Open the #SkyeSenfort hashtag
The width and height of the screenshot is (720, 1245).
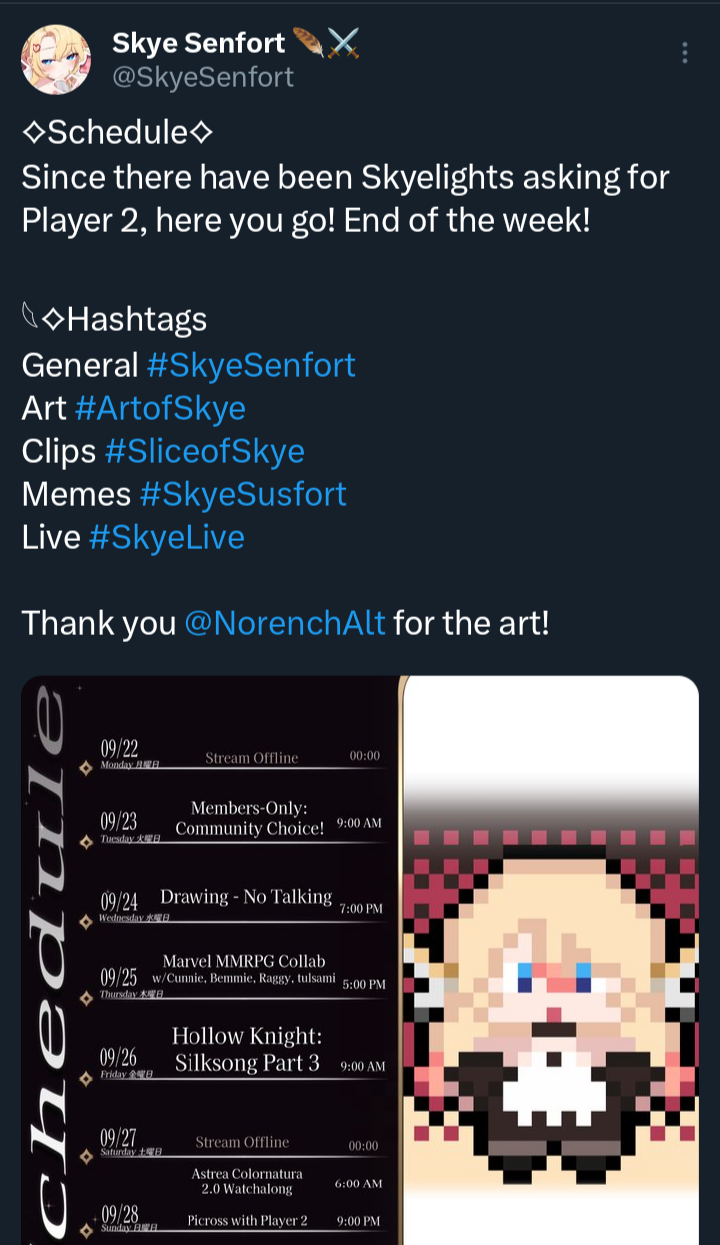point(251,365)
